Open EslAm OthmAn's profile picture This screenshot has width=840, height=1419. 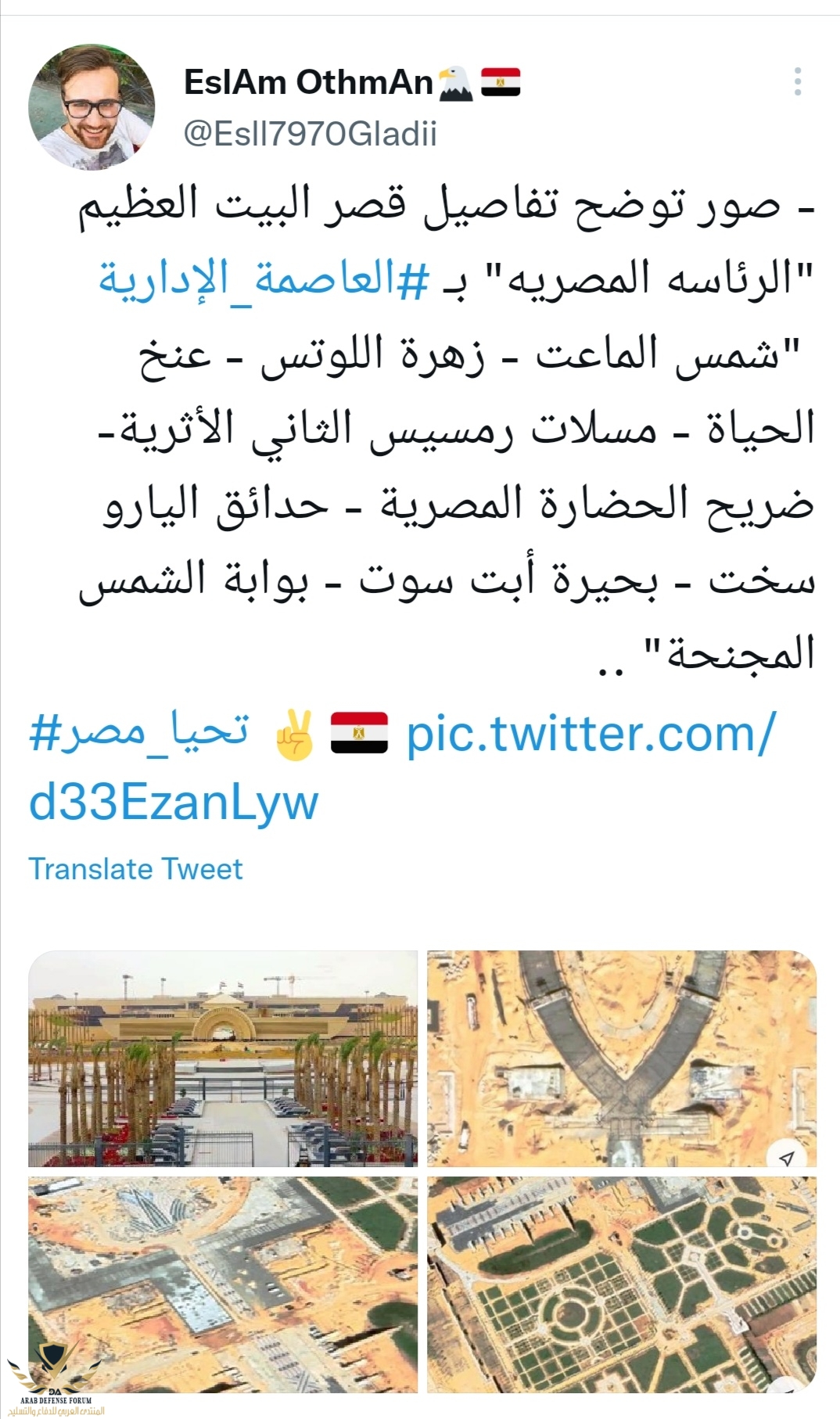[x=92, y=107]
